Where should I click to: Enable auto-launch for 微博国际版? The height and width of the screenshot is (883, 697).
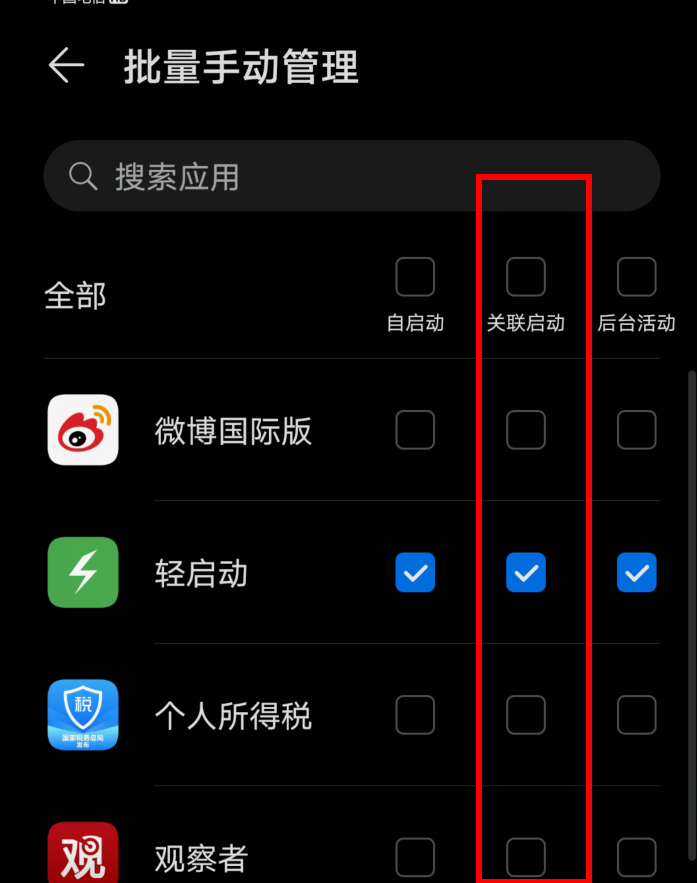point(415,430)
